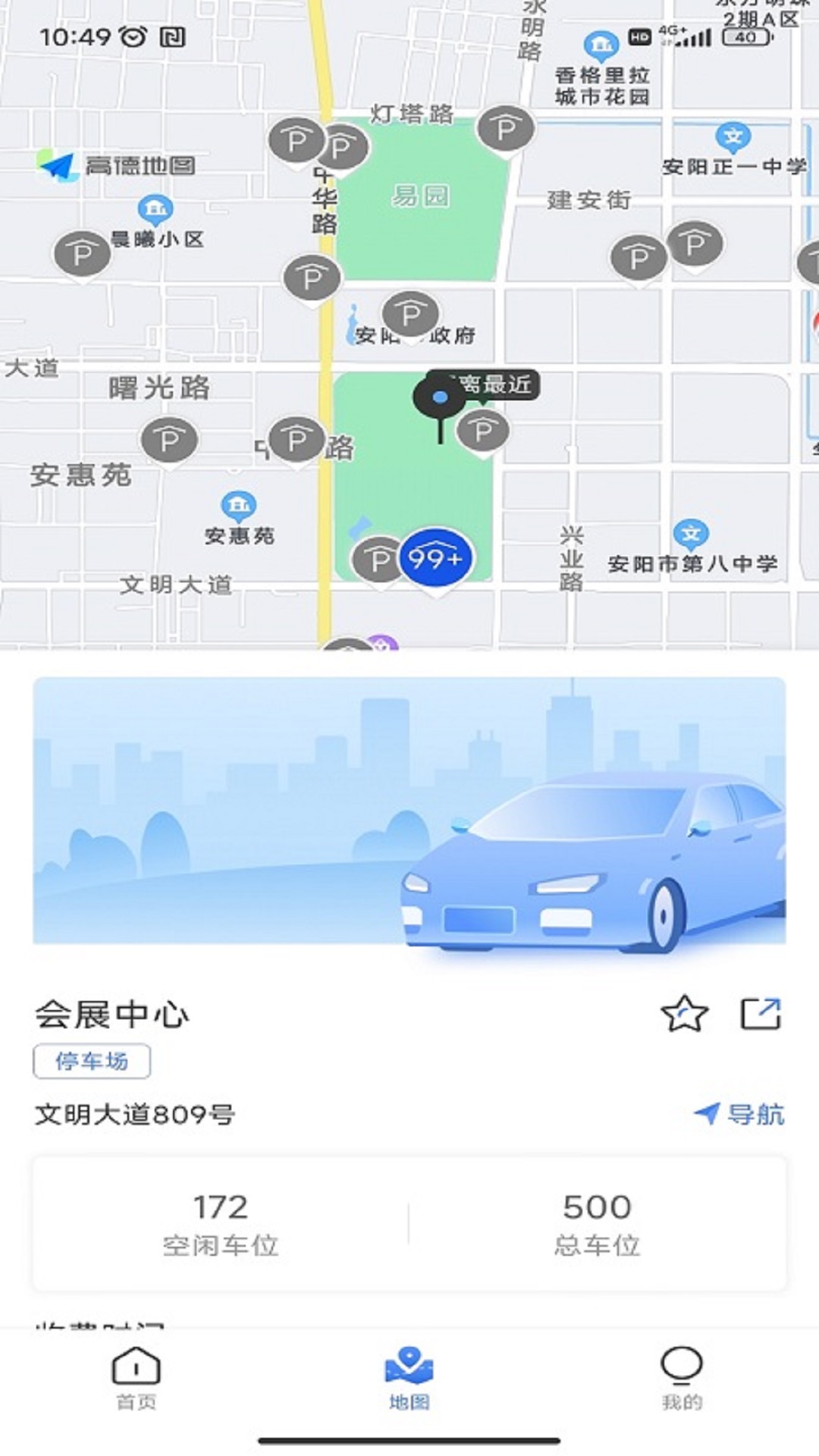
Task: Click the car illustration banner
Action: tap(409, 819)
